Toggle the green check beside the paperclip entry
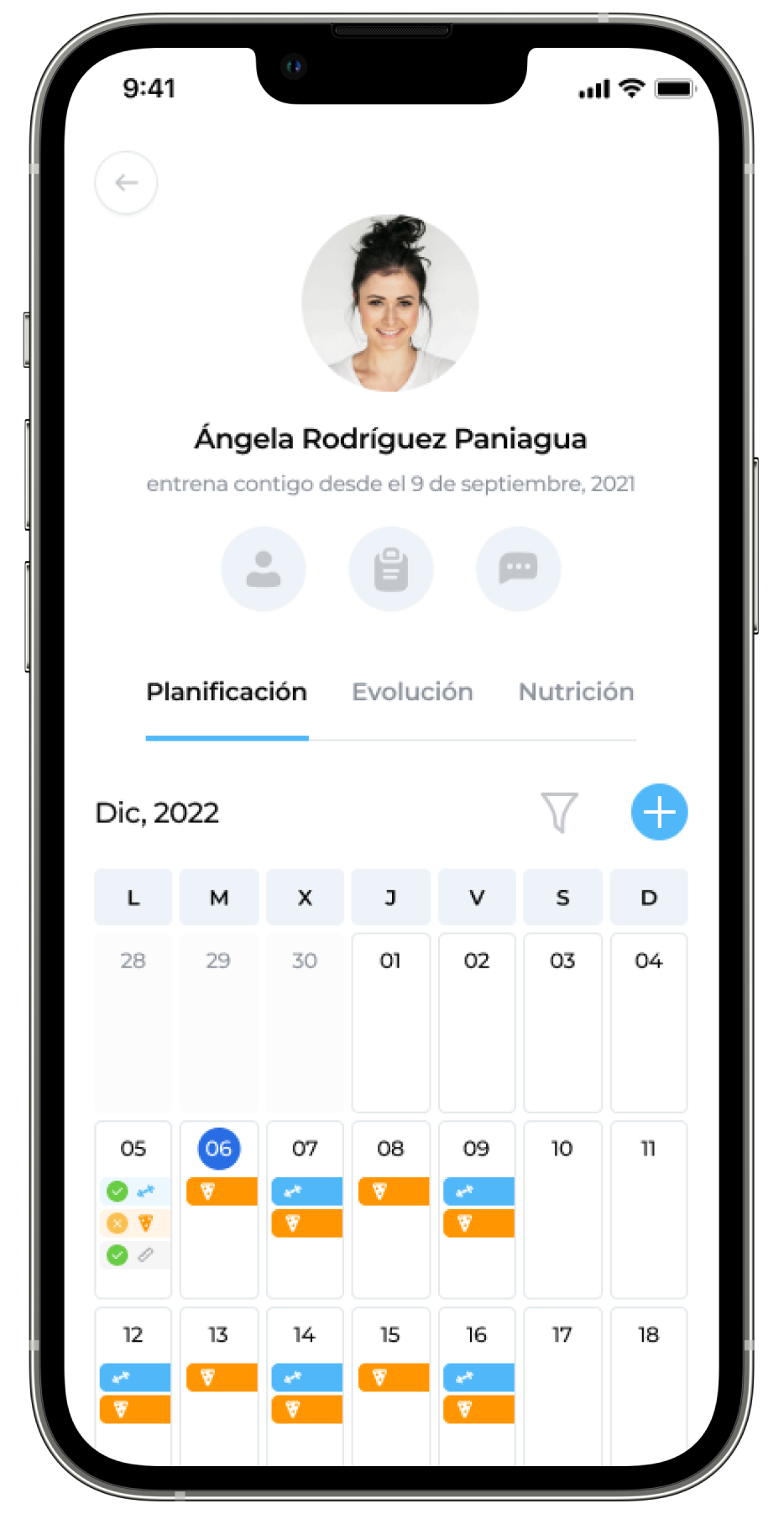This screenshot has width=784, height=1514. click(118, 1256)
